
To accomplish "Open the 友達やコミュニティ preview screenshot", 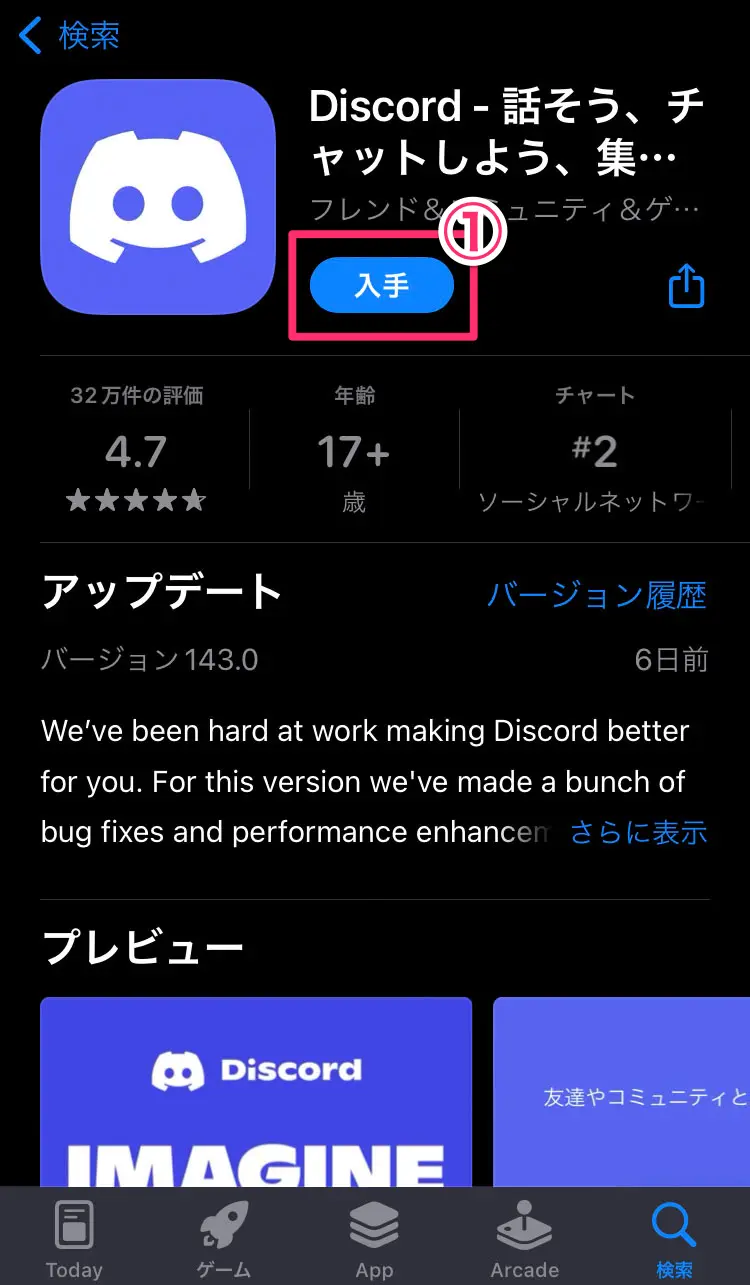I will tap(620, 1090).
